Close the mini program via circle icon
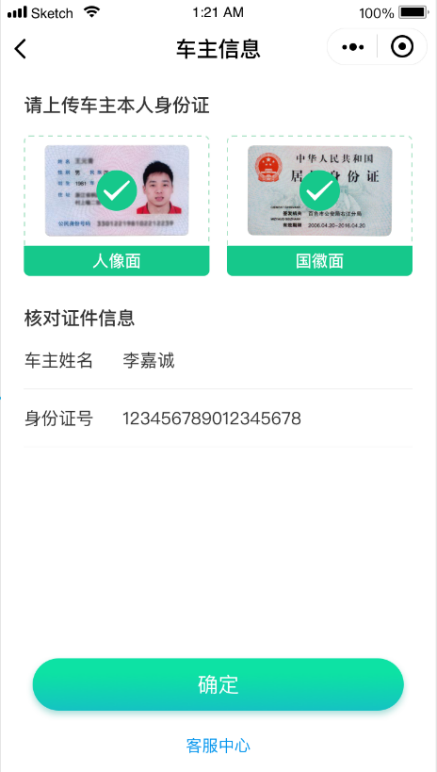 (x=402, y=47)
